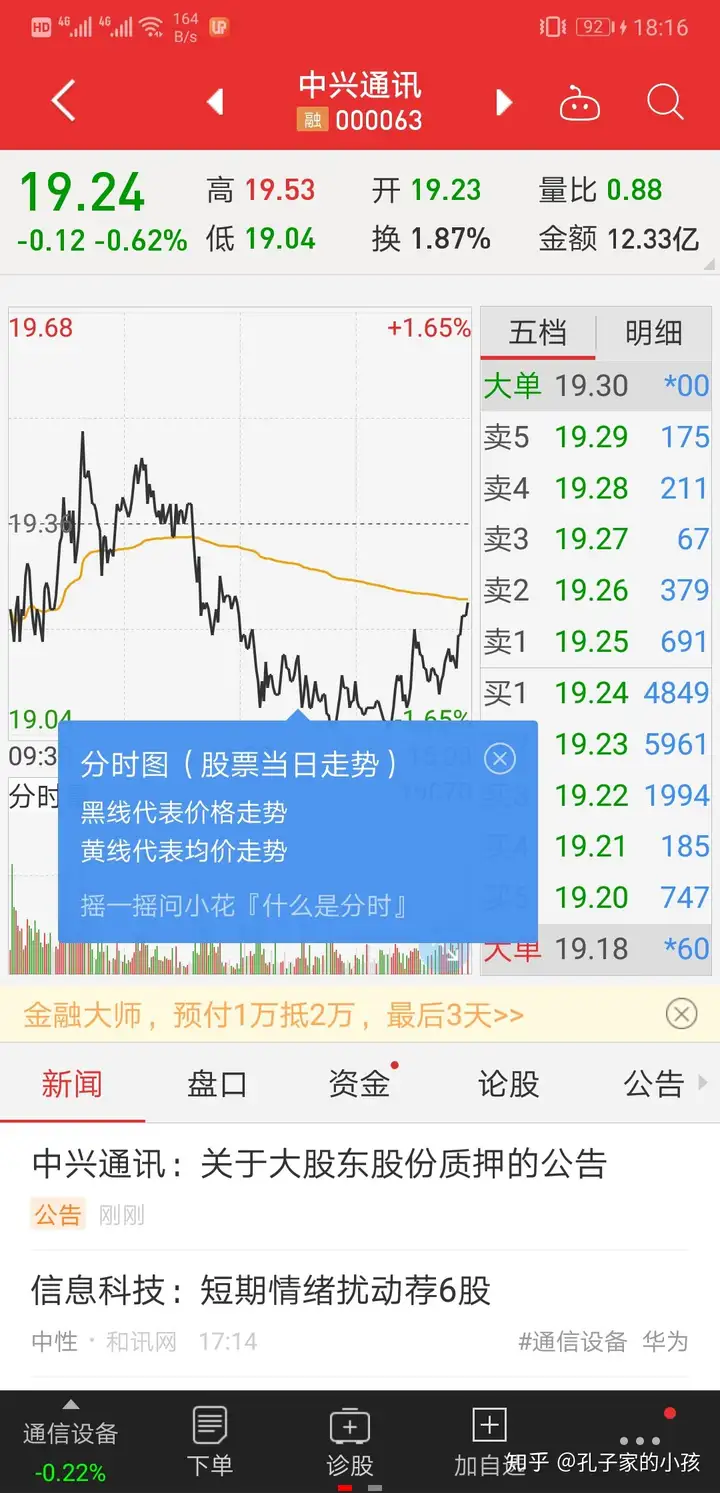Dismiss the 金融大师 promo banner
720x1493 pixels.
[x=681, y=1015]
